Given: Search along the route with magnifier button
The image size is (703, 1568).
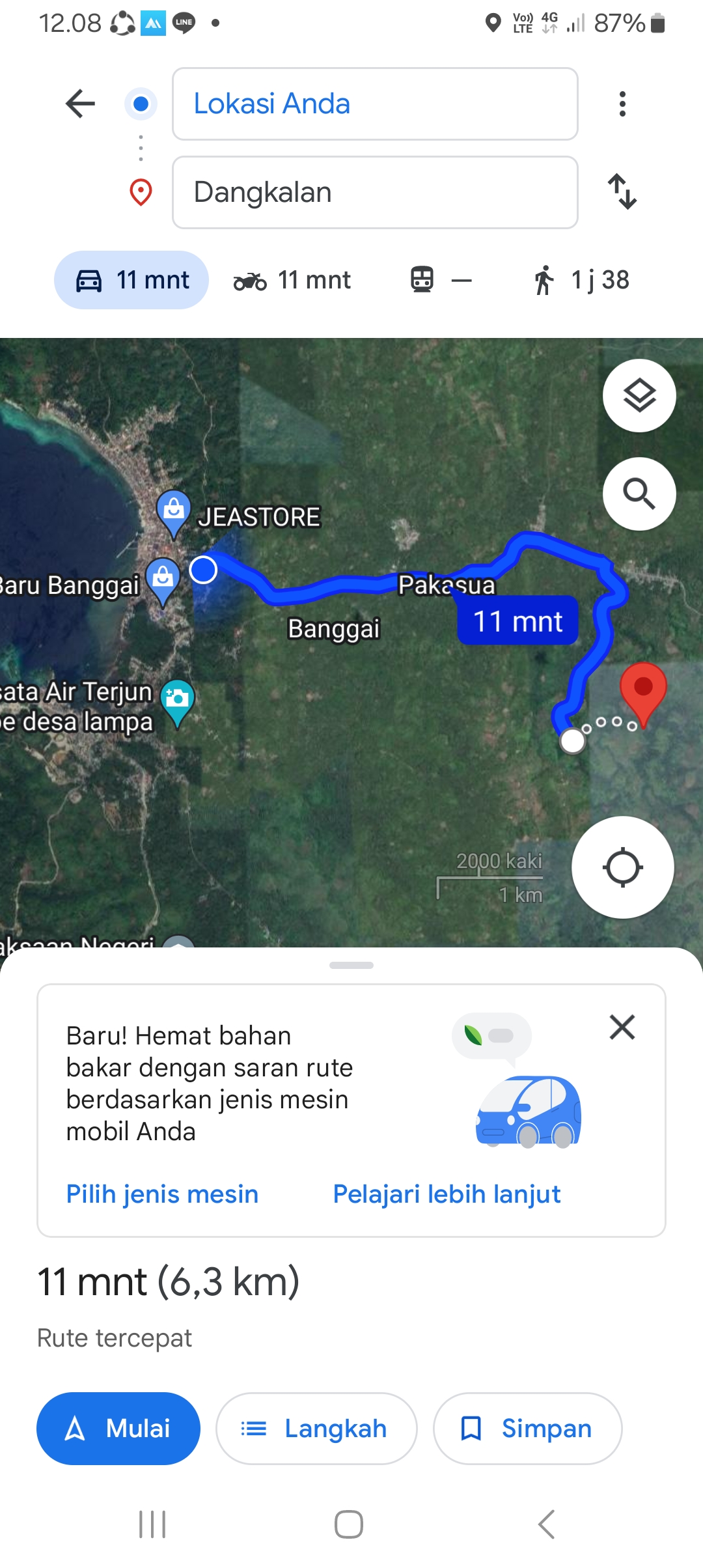Looking at the screenshot, I should coord(639,494).
